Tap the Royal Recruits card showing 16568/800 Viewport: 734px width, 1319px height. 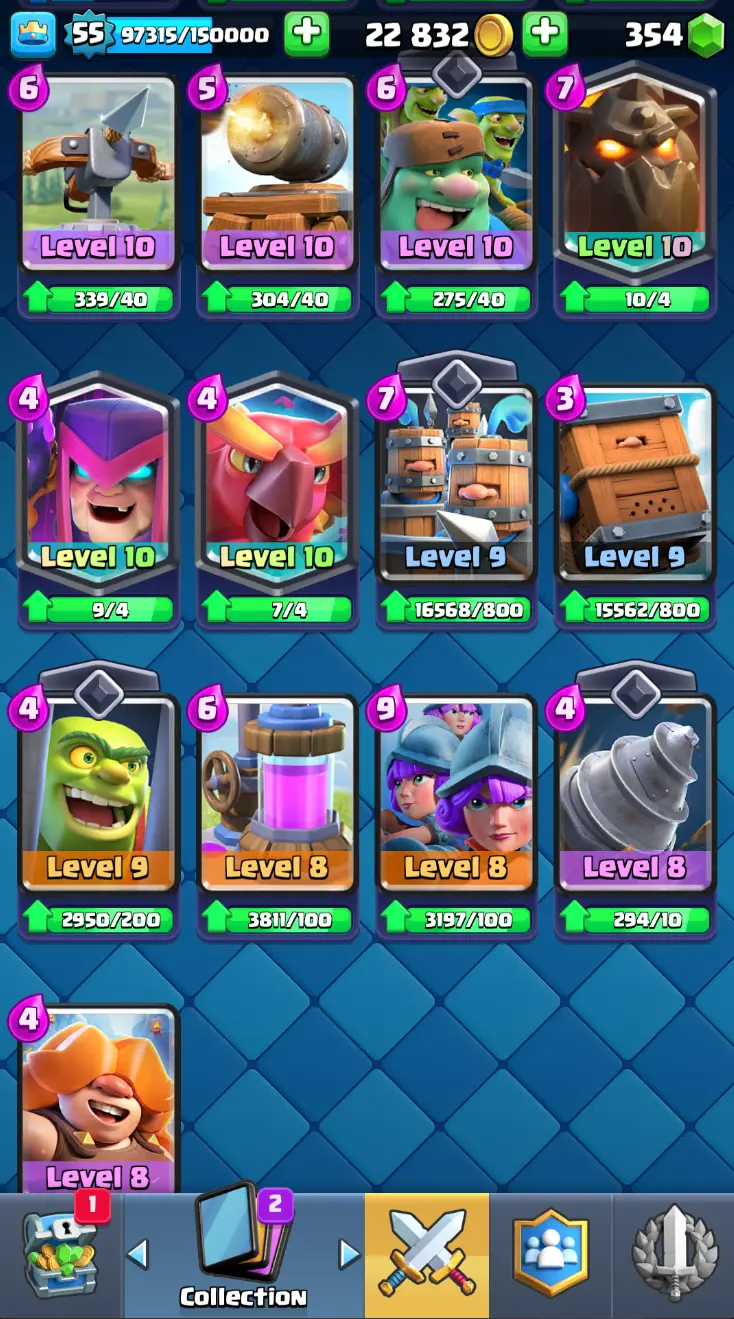456,490
